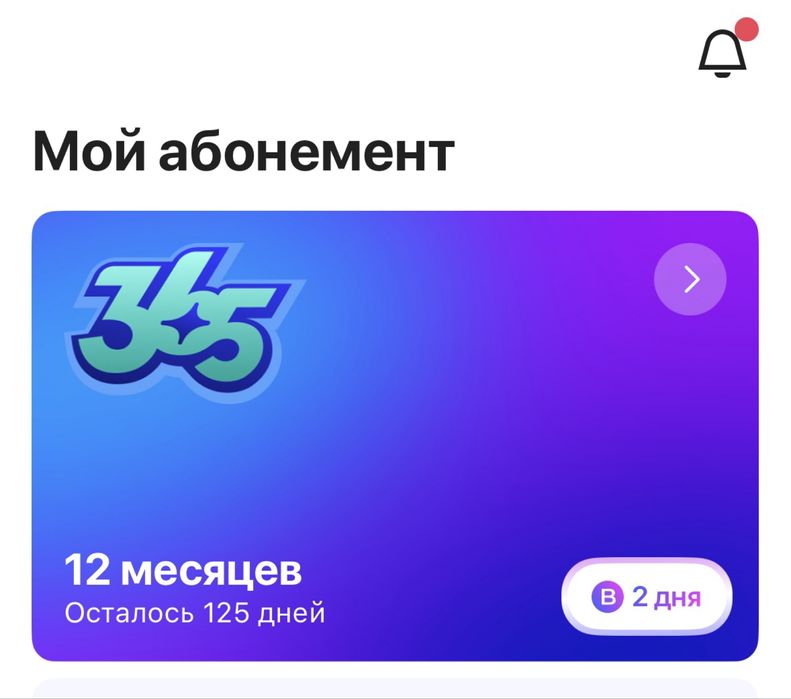Tap the chevron arrow on the subscription card
Viewport: 791px width, 699px height.
click(x=690, y=280)
